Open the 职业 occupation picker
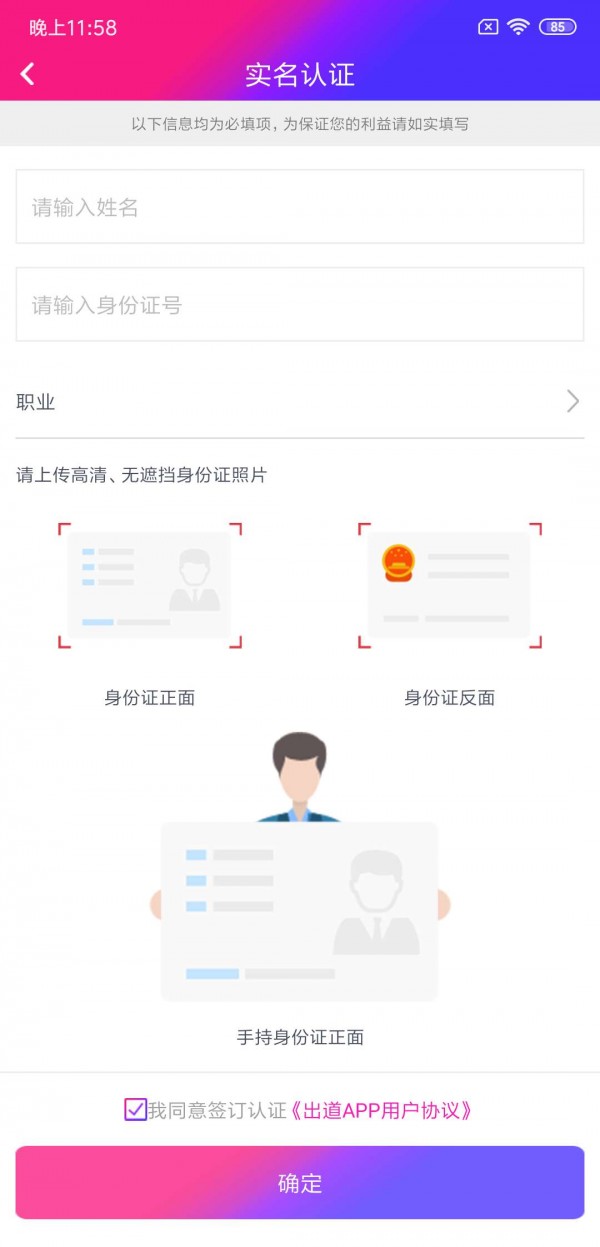 [x=299, y=402]
